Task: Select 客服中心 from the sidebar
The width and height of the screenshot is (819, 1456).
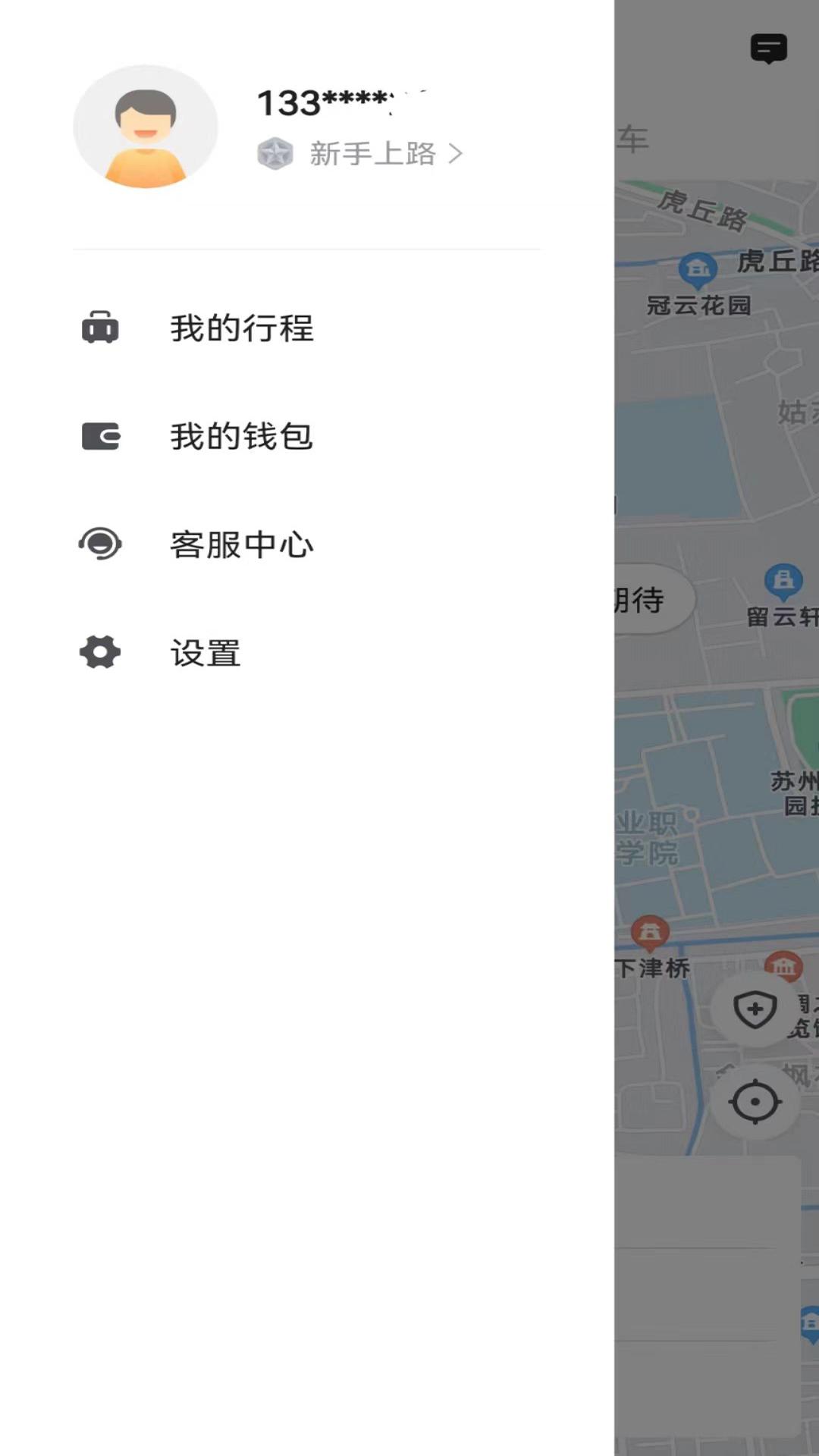Action: pos(241,544)
